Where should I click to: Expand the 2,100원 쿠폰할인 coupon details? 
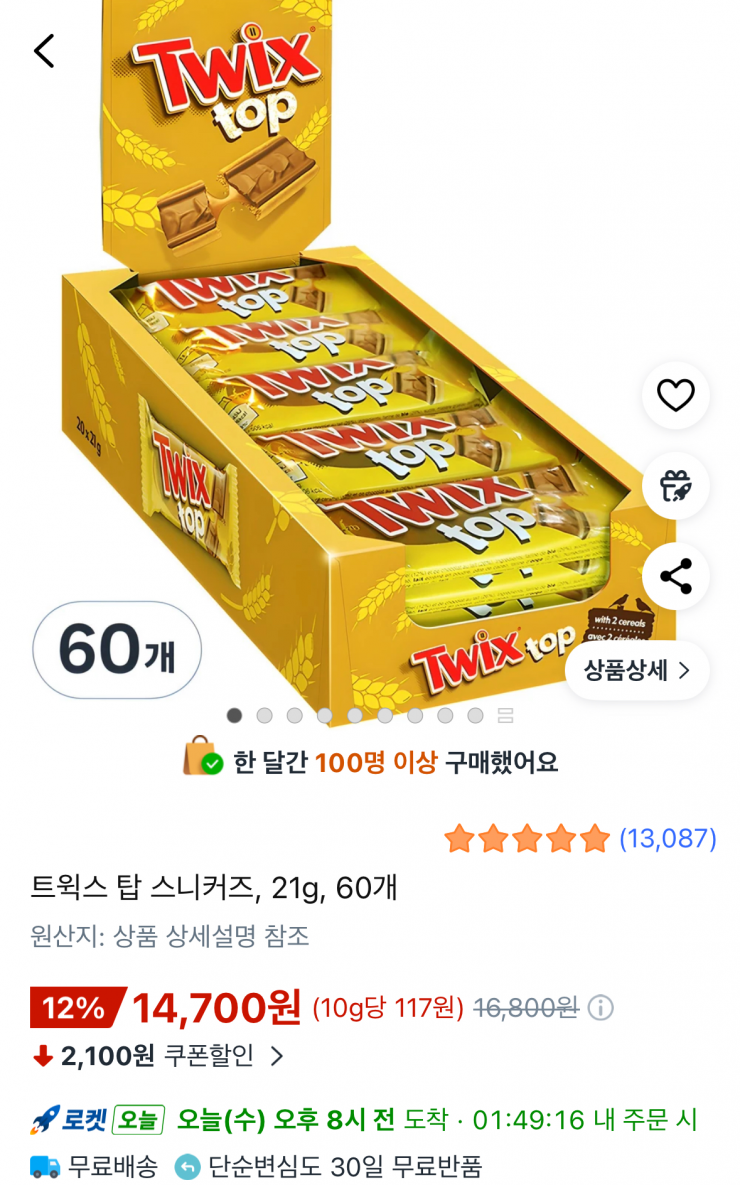coord(278,1055)
